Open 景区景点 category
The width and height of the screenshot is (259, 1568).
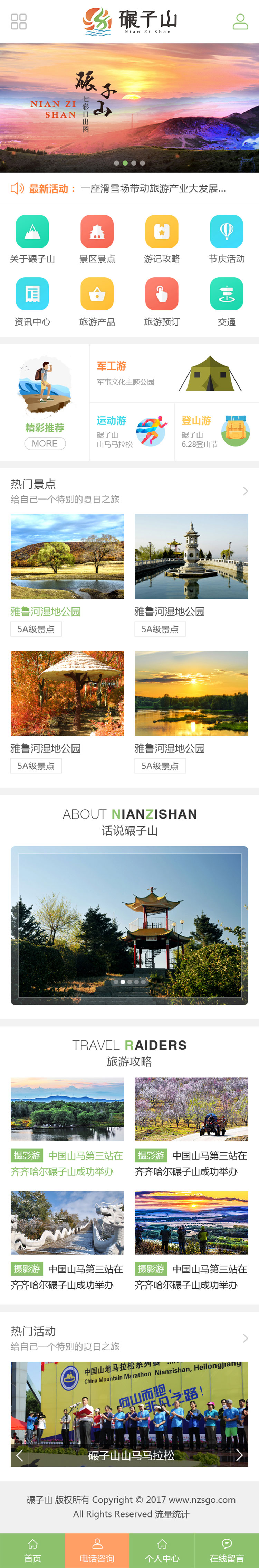(x=97, y=239)
